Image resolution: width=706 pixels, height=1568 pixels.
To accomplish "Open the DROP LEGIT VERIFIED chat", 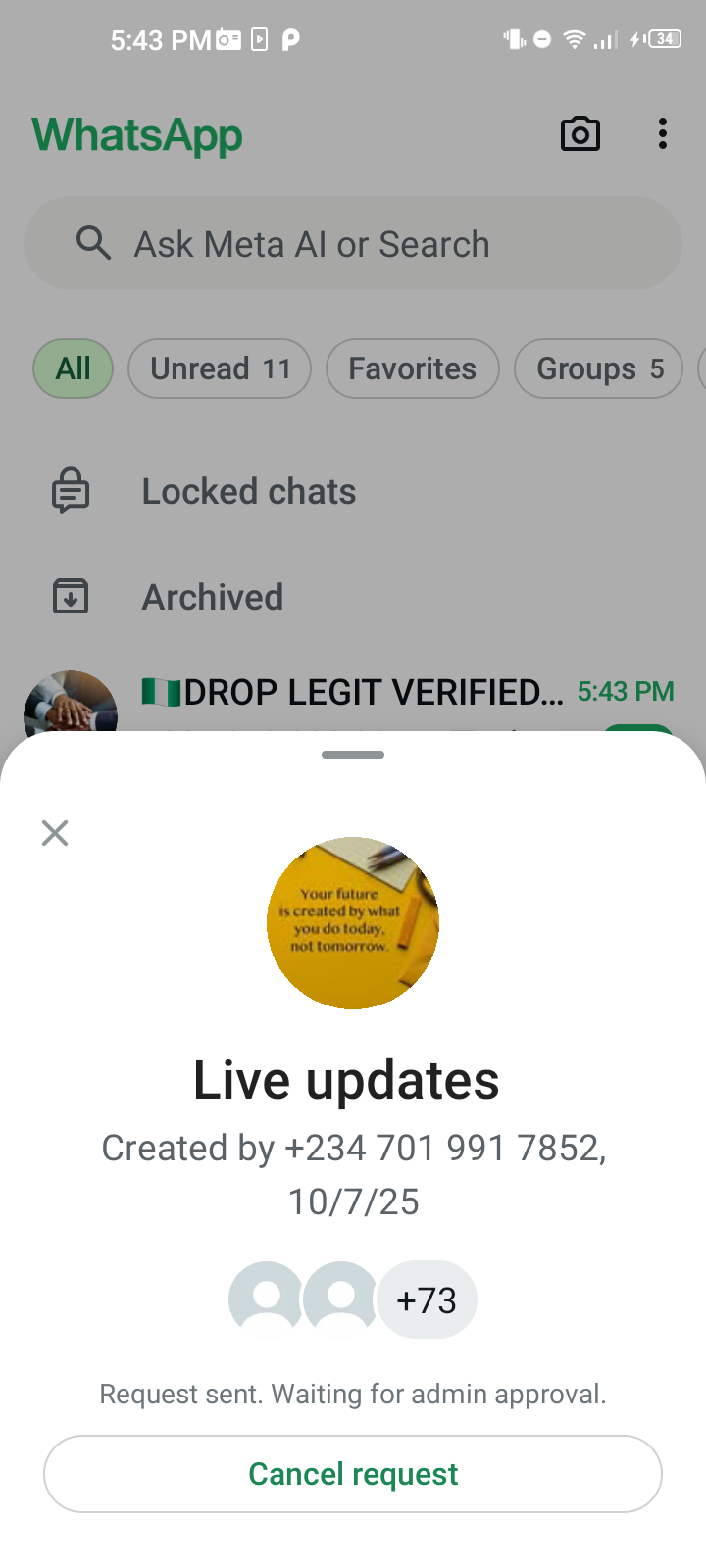I will click(373, 694).
